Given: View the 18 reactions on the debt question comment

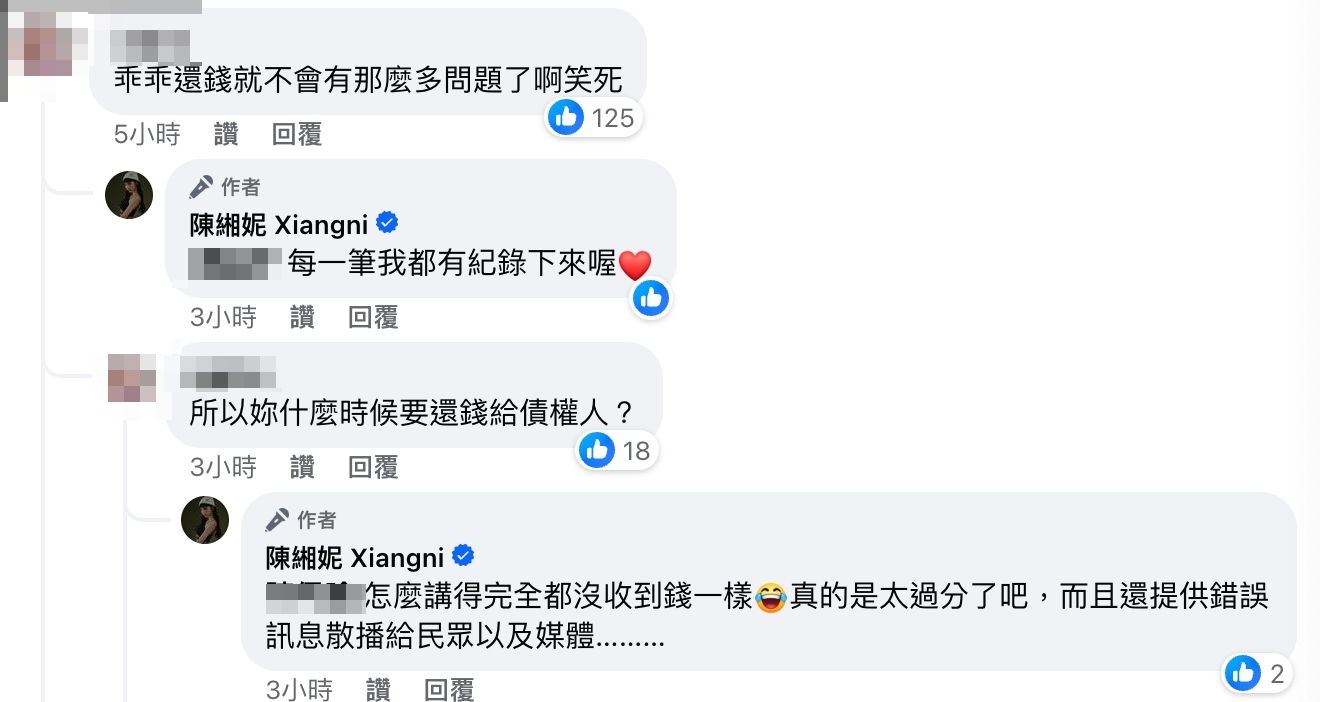Looking at the screenshot, I should pyautogui.click(x=618, y=450).
